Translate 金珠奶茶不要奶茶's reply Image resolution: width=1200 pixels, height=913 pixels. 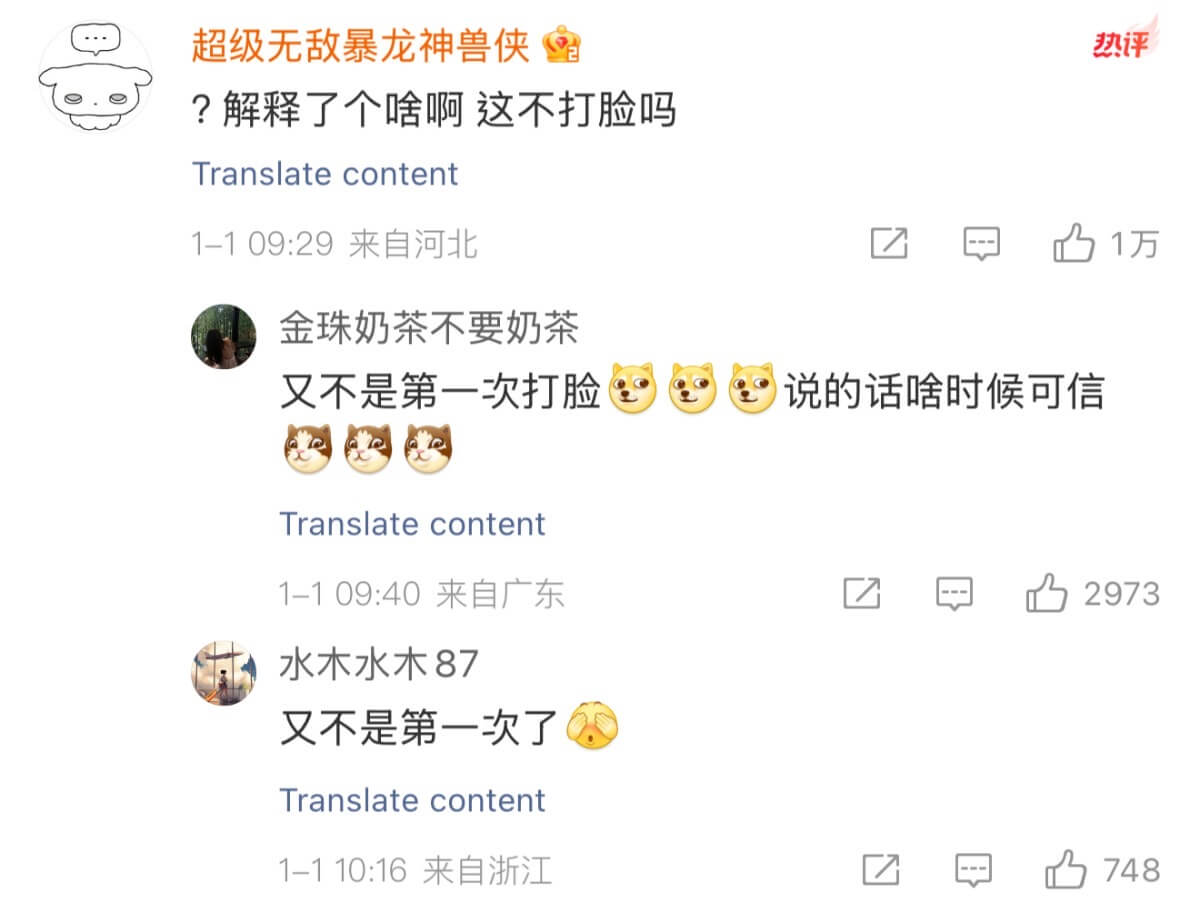412,524
